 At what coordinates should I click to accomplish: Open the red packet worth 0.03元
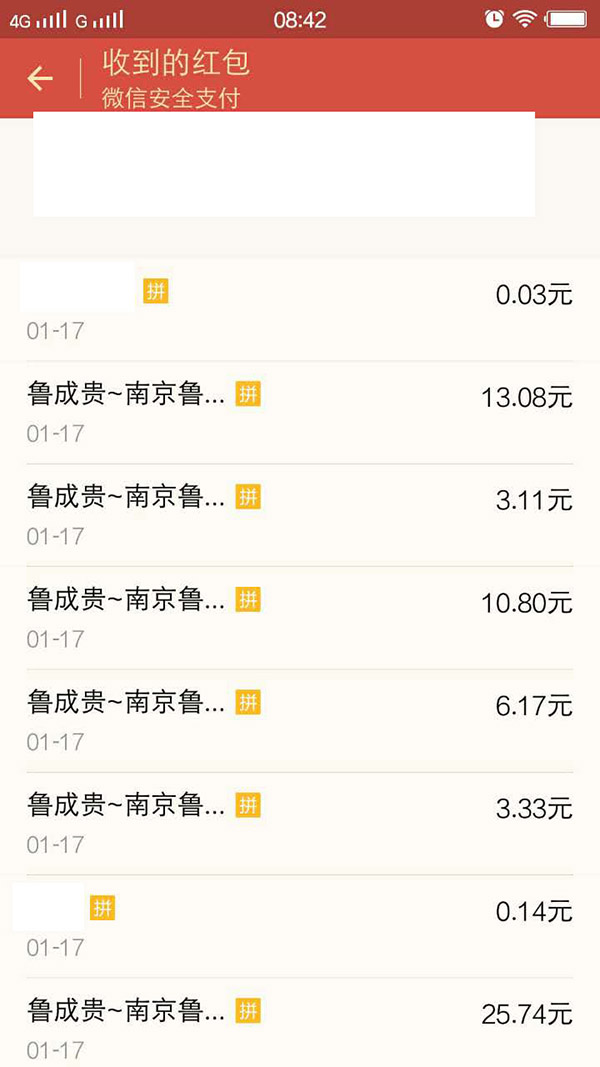pyautogui.click(x=300, y=310)
